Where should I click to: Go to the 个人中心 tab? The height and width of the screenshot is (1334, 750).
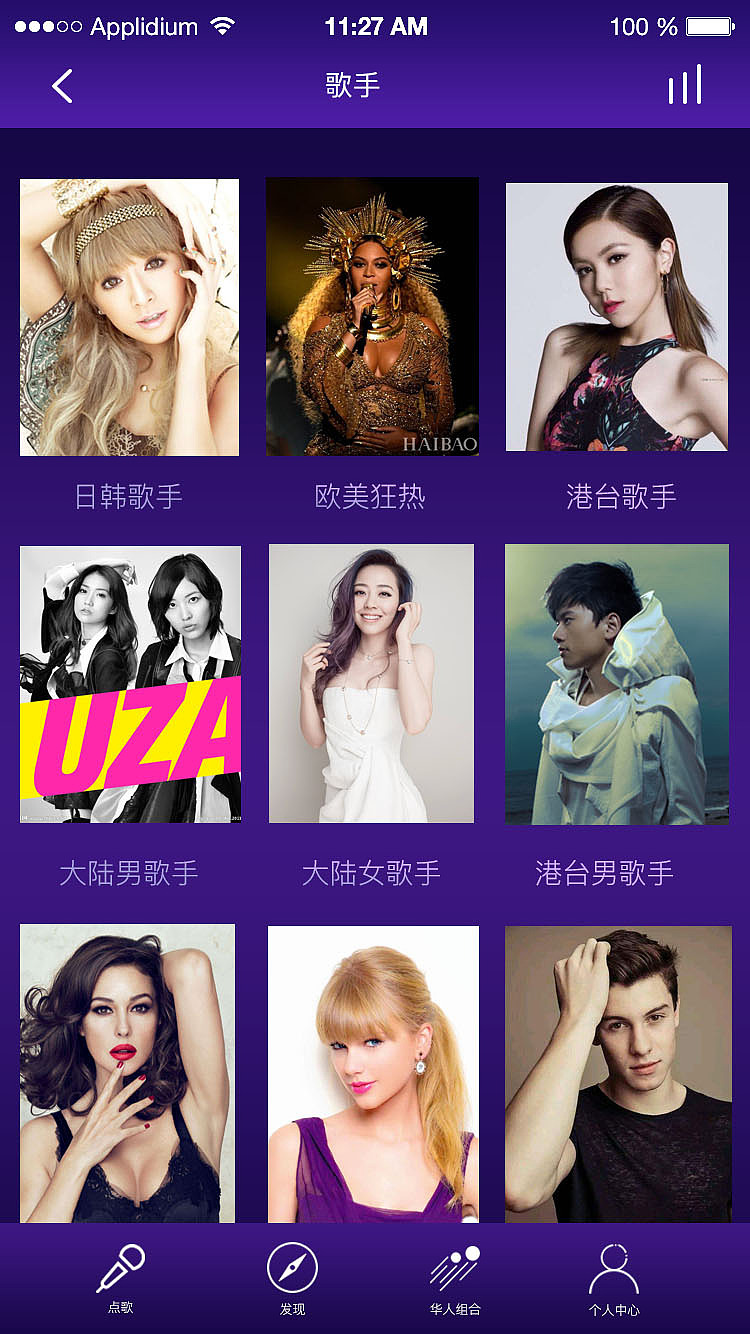[x=614, y=1279]
